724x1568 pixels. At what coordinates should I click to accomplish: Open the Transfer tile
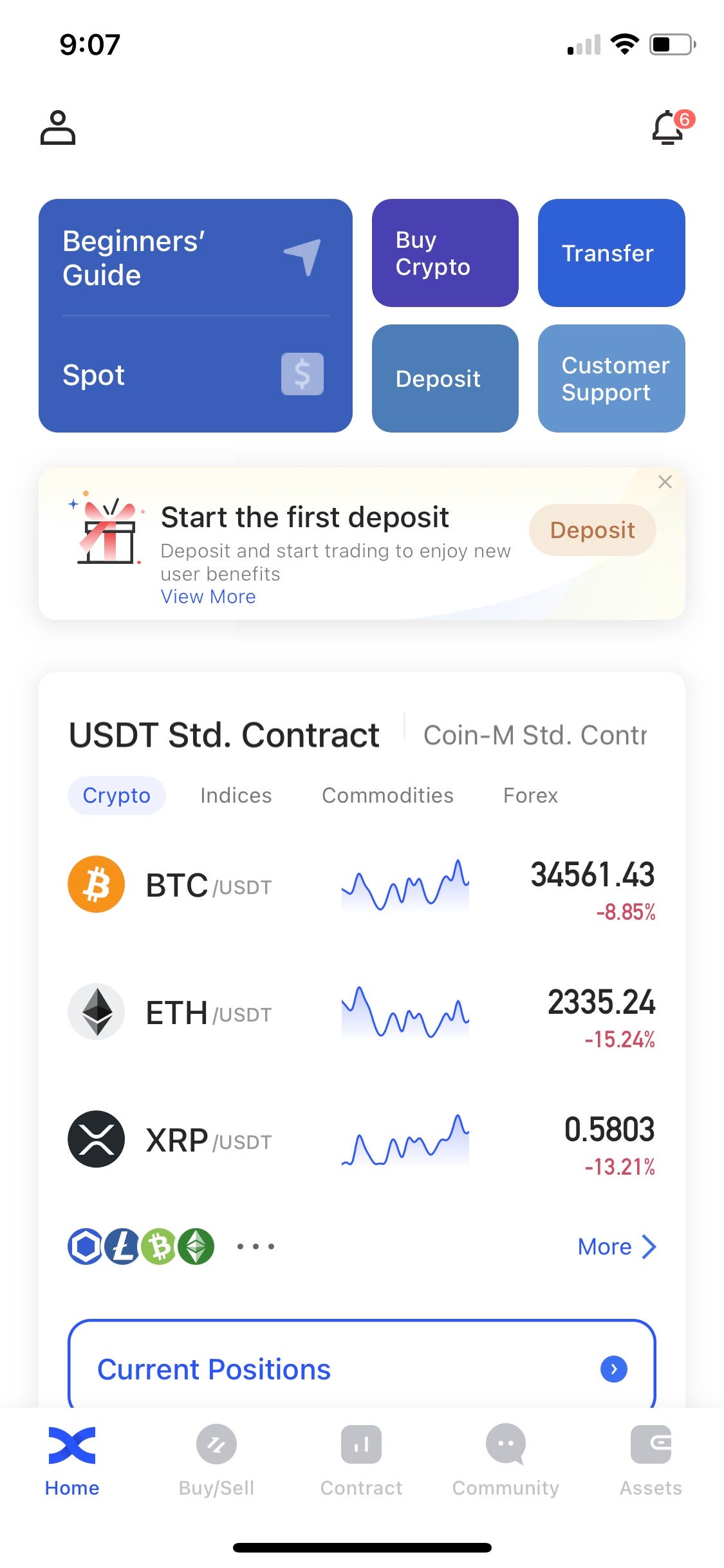pos(611,253)
